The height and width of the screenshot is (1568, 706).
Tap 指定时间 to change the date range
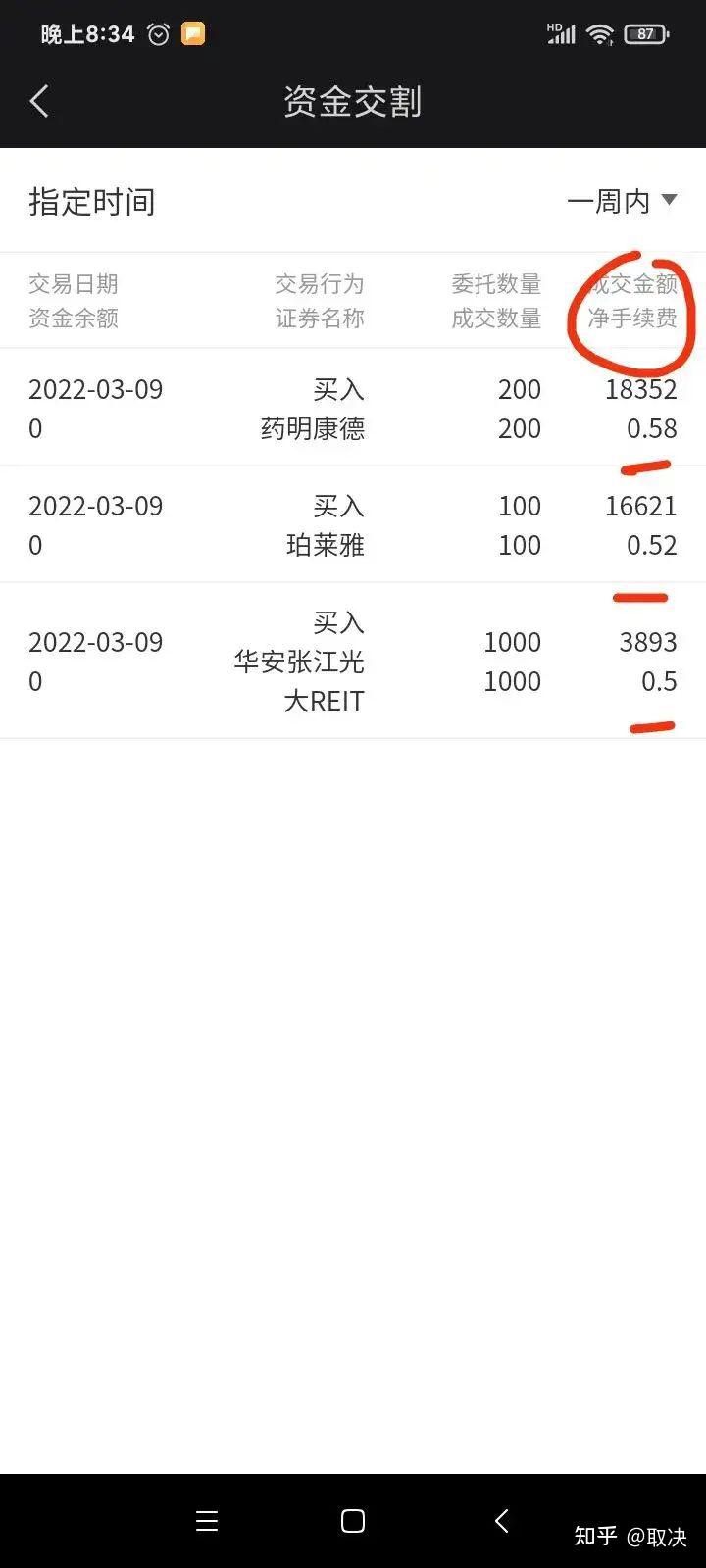91,201
